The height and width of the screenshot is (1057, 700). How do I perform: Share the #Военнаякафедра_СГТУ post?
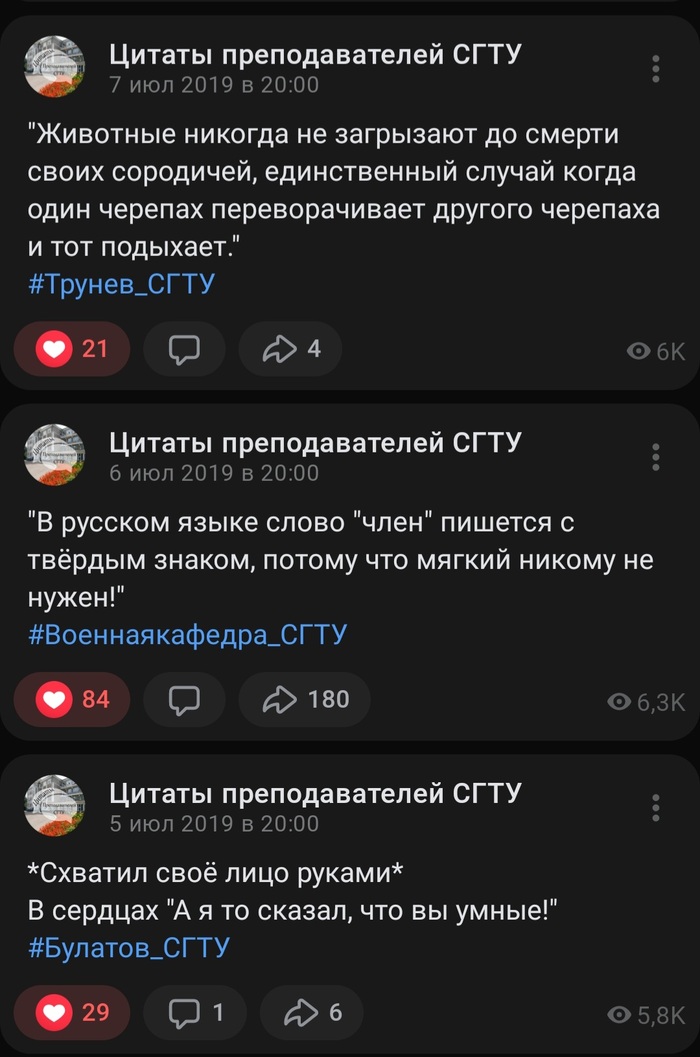305,699
